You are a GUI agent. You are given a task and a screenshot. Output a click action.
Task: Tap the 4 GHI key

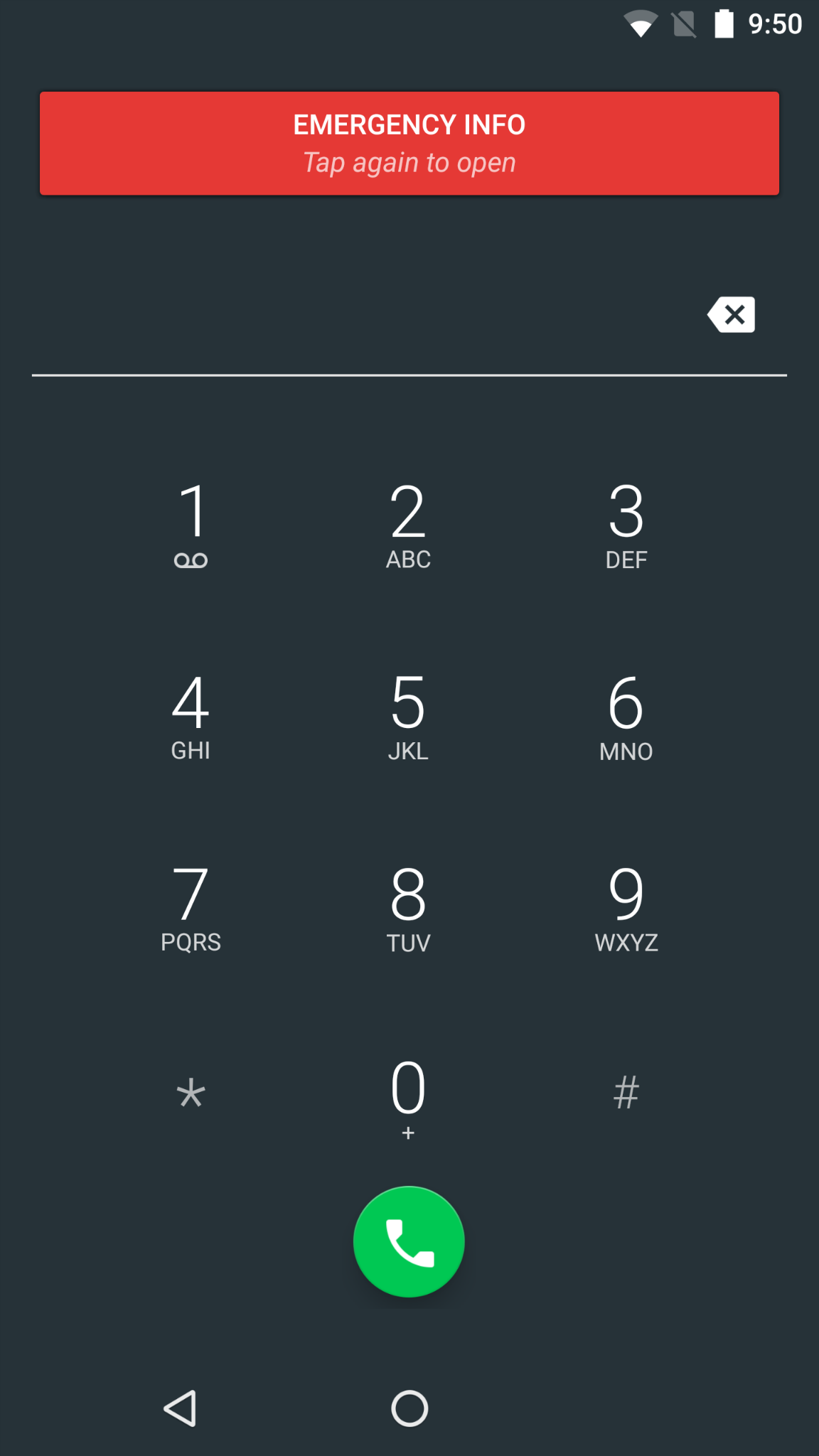tap(191, 717)
